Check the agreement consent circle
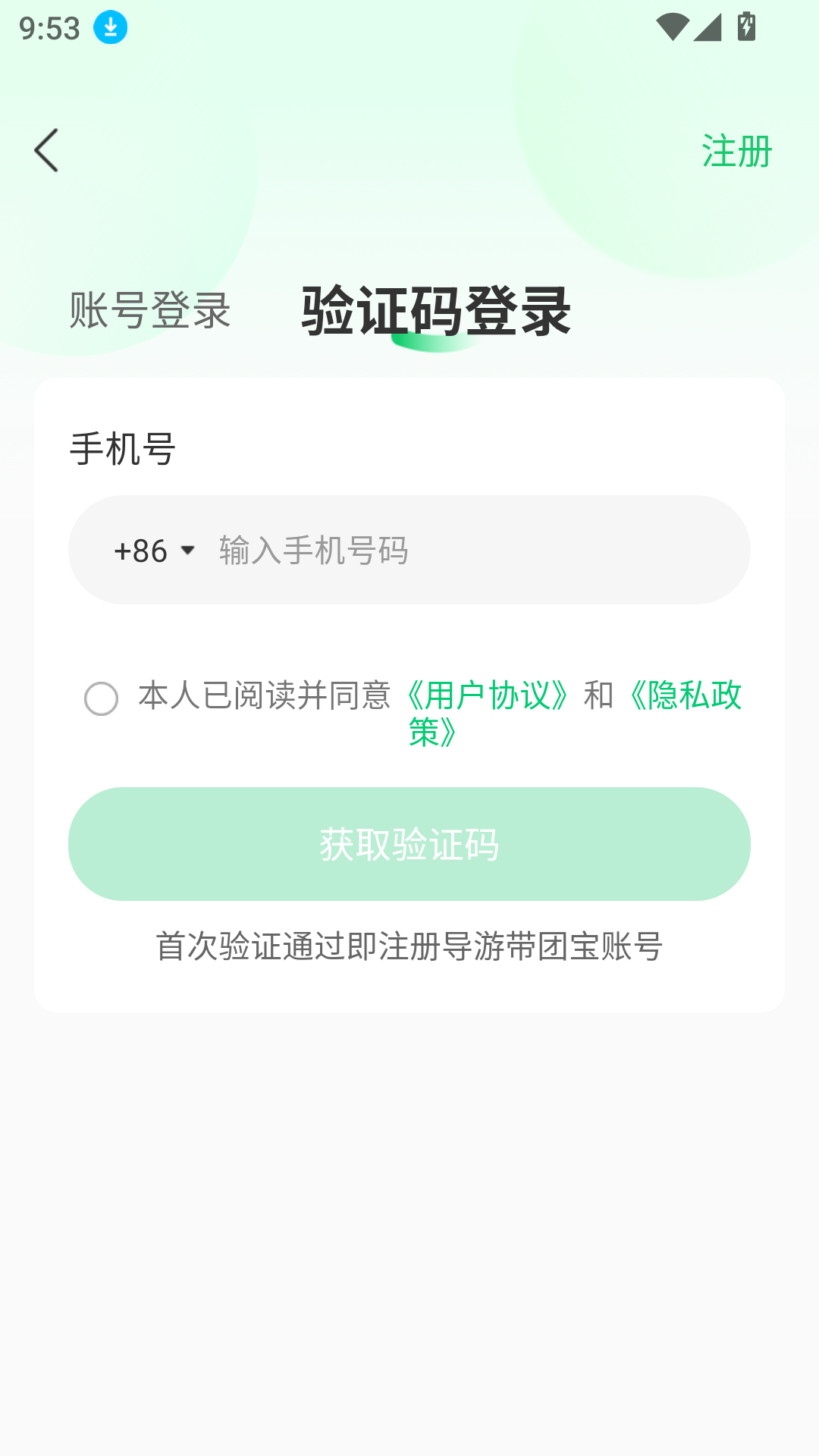This screenshot has width=819, height=1456. click(x=101, y=698)
